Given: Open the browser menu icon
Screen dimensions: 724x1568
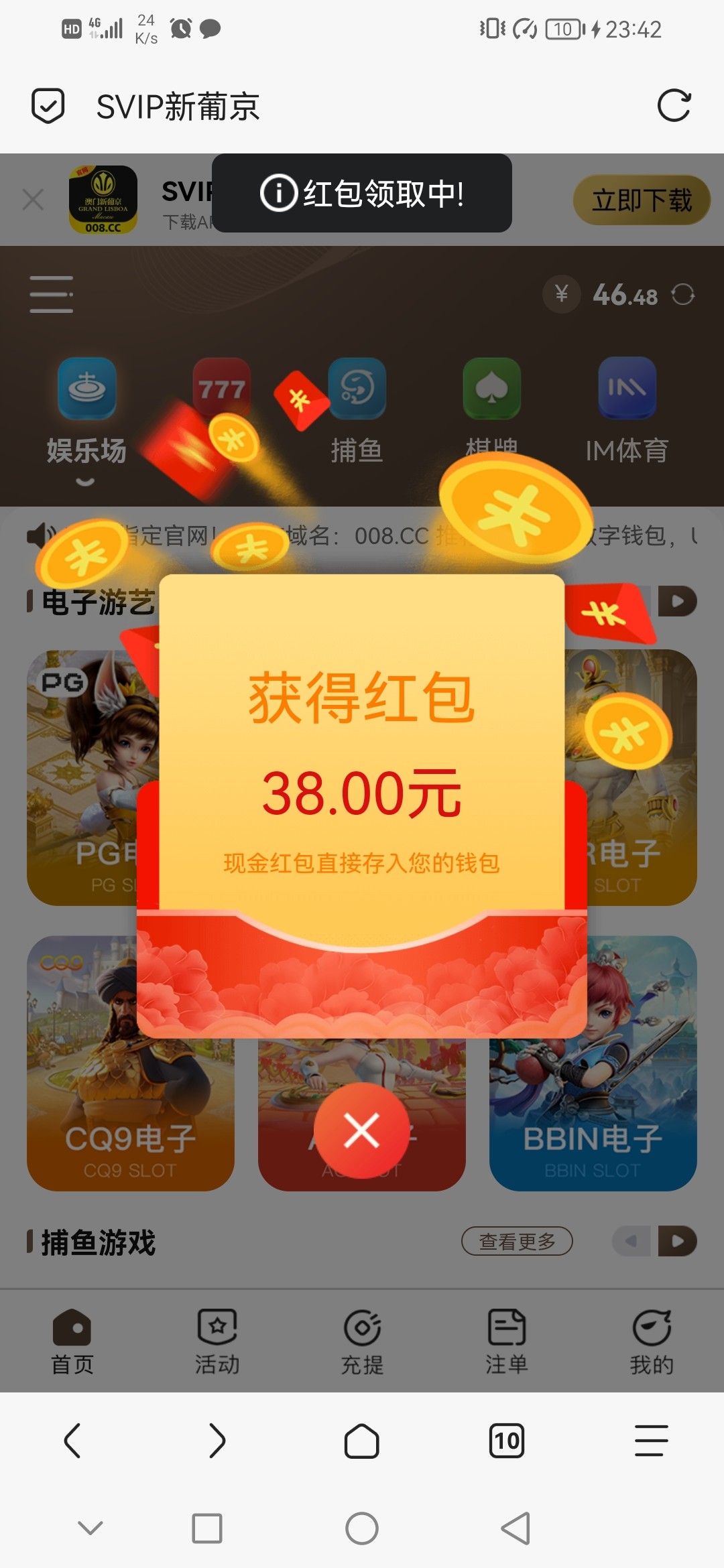Looking at the screenshot, I should [x=652, y=1441].
